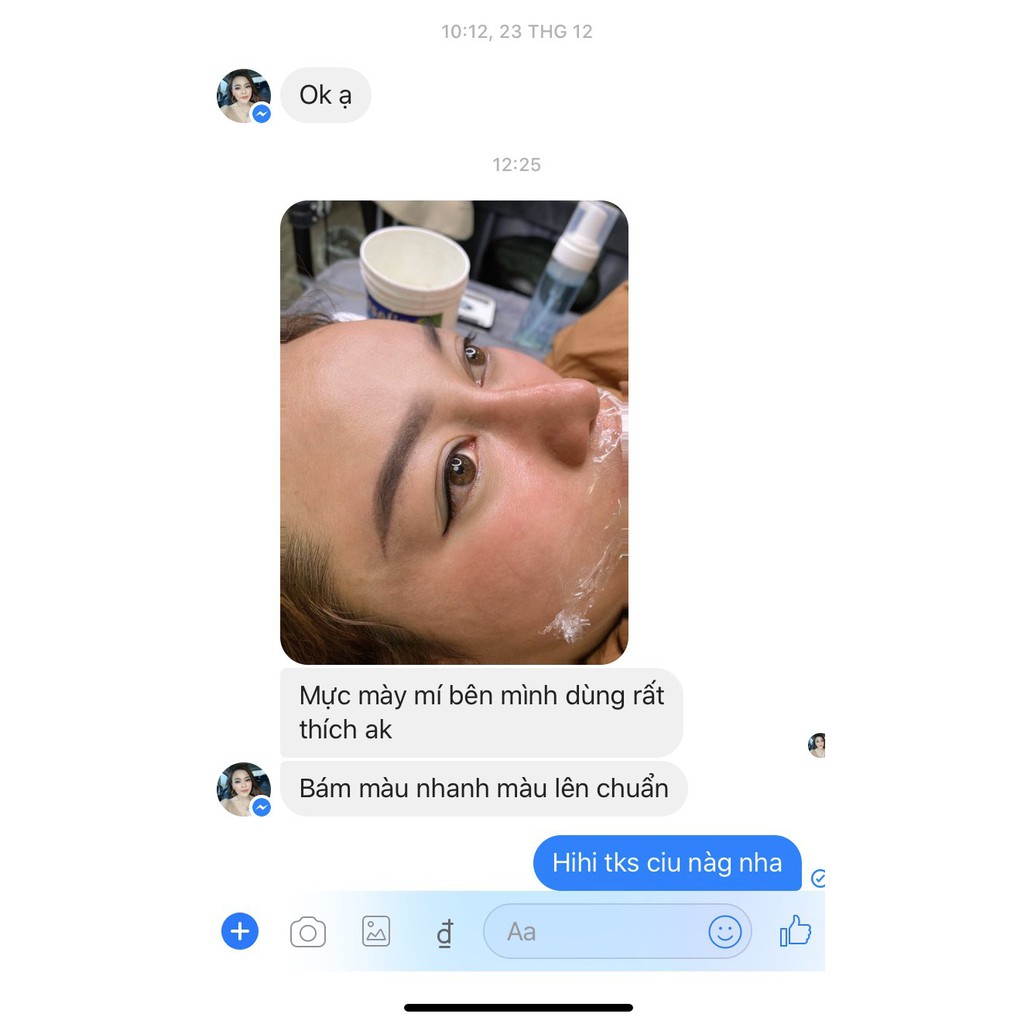1024x1024 pixels.
Task: Open sender's profile picture beside "Ok ạ"
Action: pos(243,96)
